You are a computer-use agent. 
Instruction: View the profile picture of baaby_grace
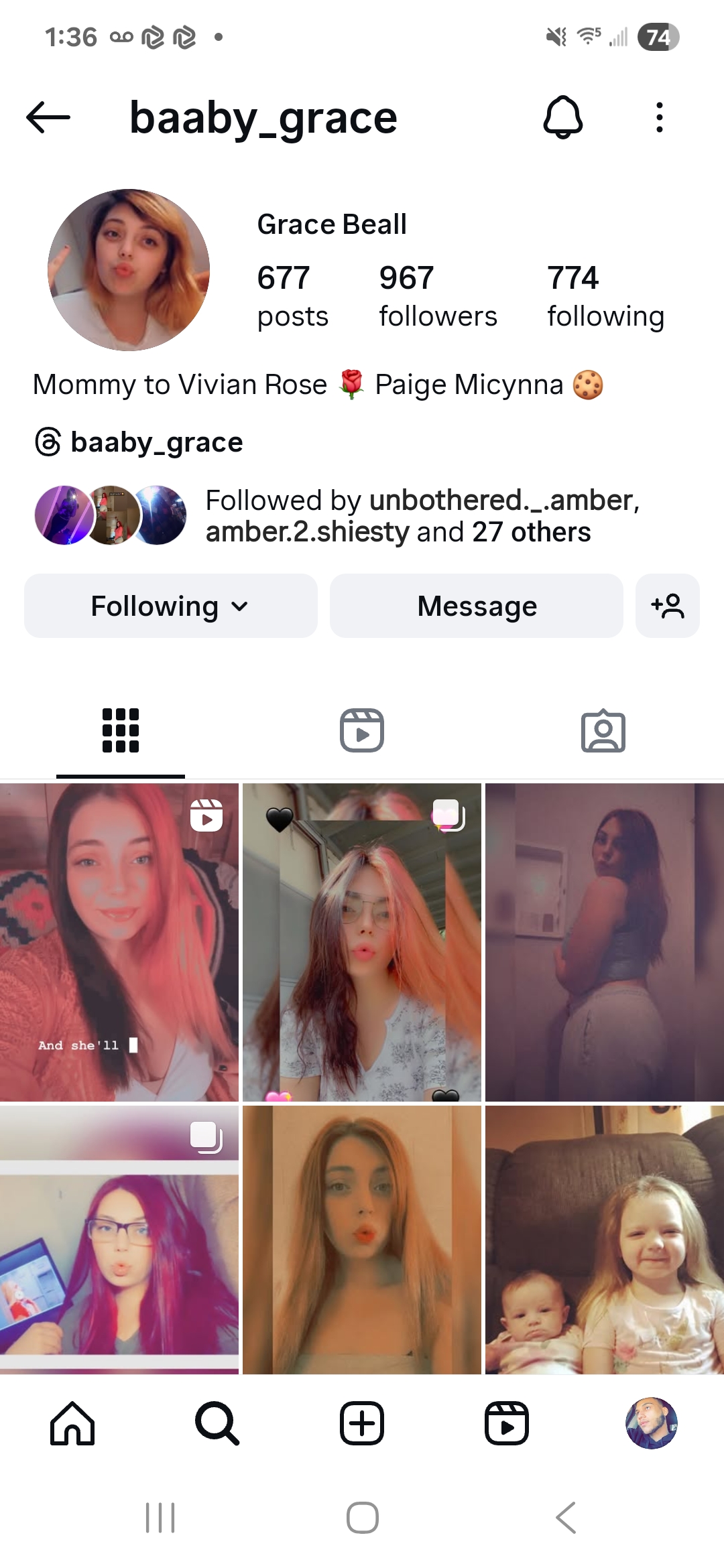[129, 270]
